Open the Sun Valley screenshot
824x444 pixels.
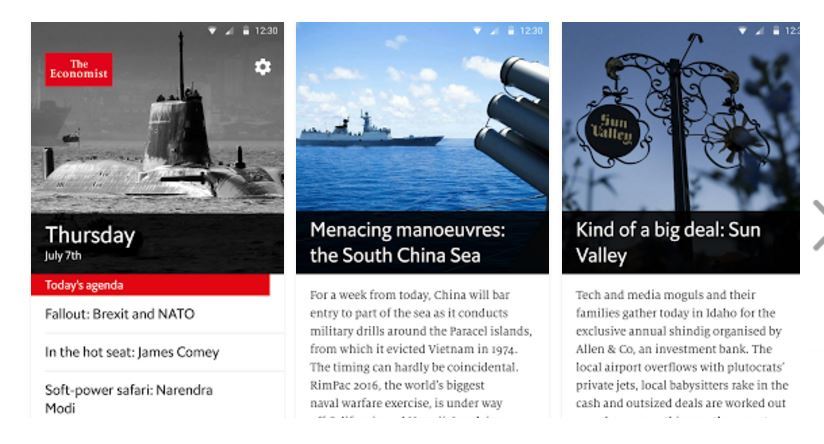coord(681,220)
